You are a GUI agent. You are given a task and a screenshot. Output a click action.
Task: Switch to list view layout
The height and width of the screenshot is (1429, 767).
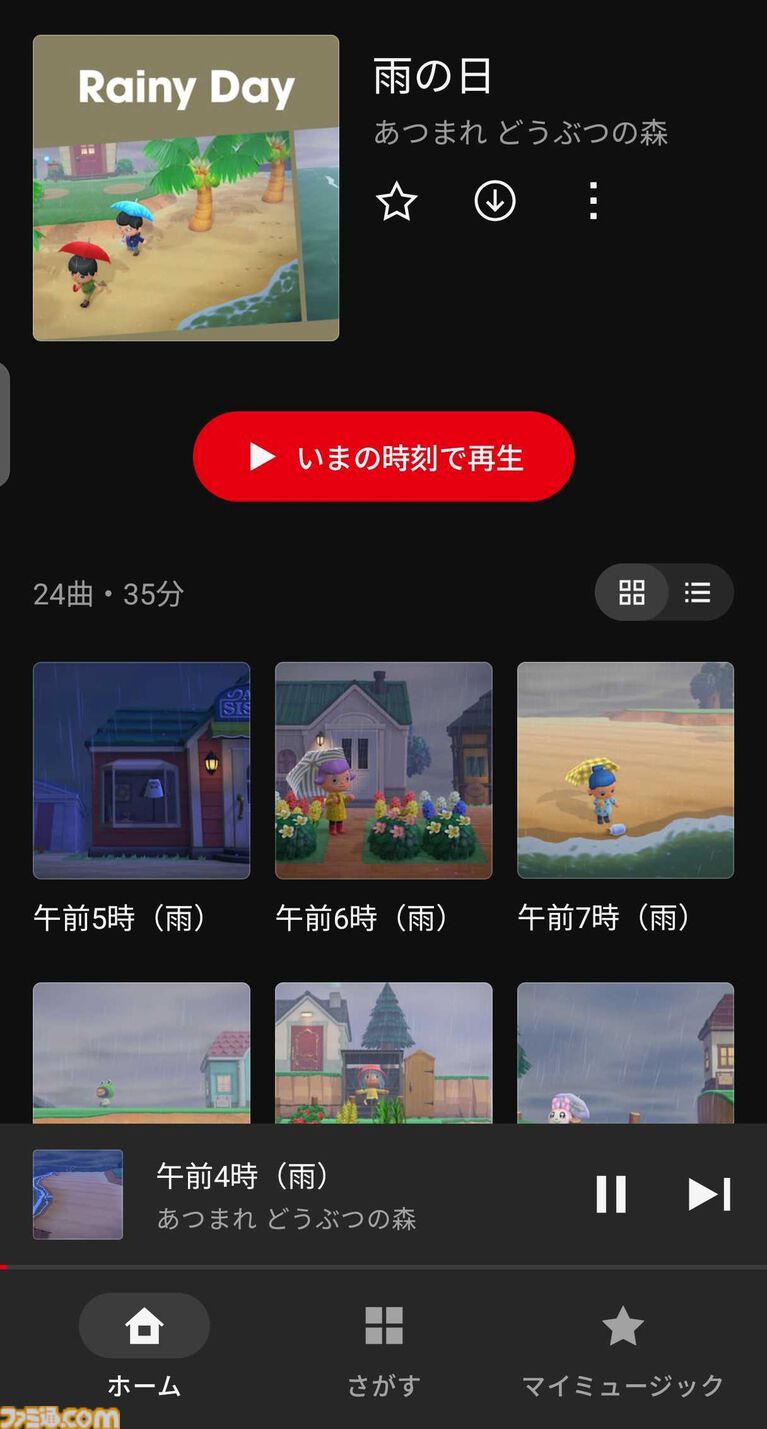(698, 593)
